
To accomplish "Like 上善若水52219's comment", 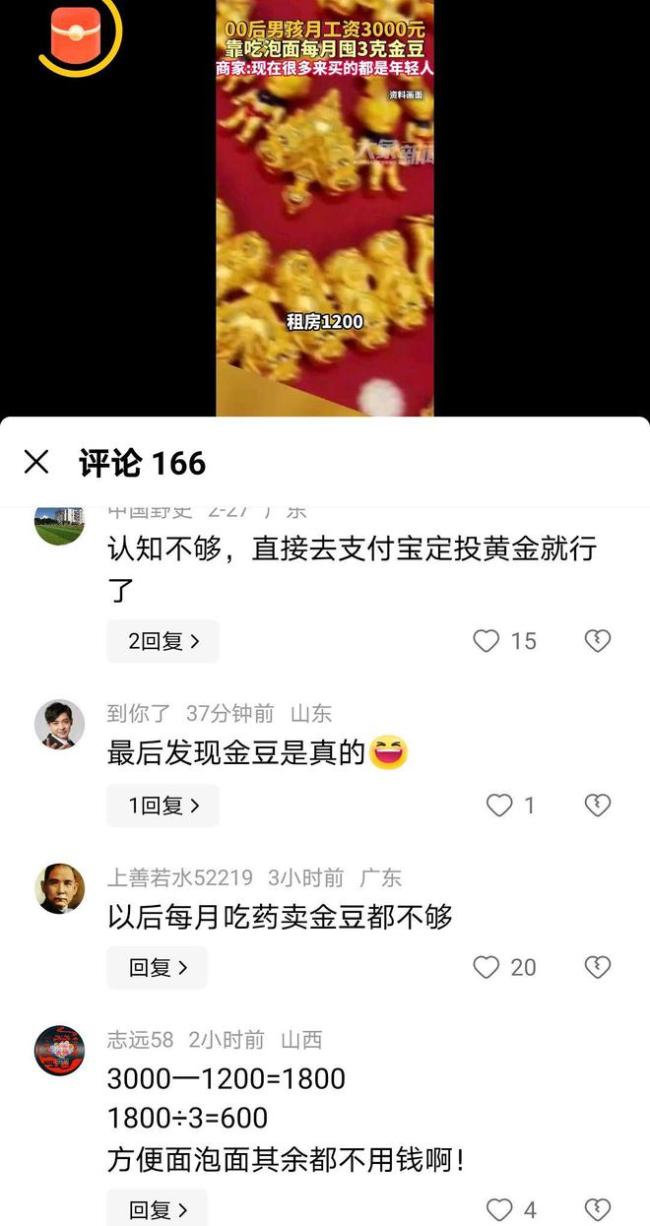I will click(x=486, y=968).
